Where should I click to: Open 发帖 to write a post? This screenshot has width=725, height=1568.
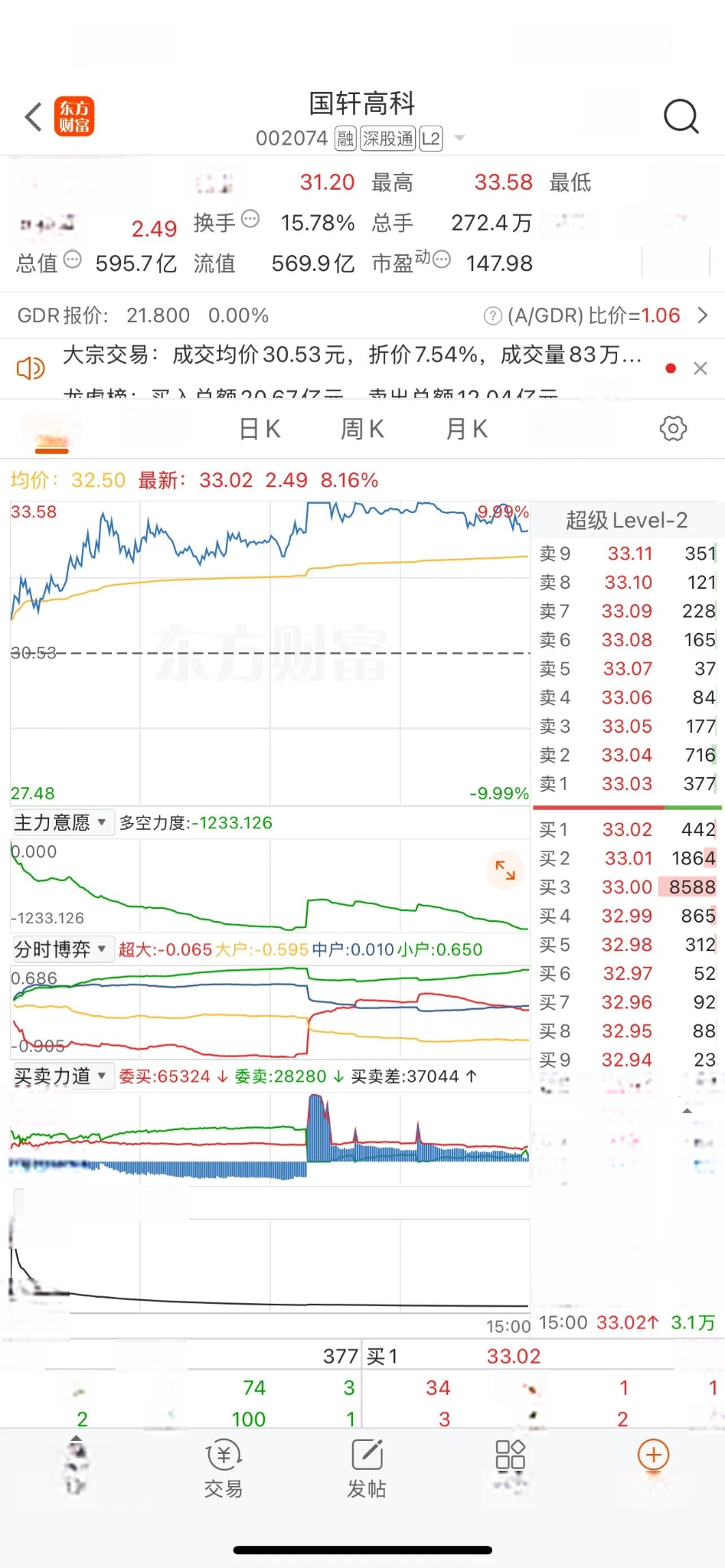click(367, 1468)
